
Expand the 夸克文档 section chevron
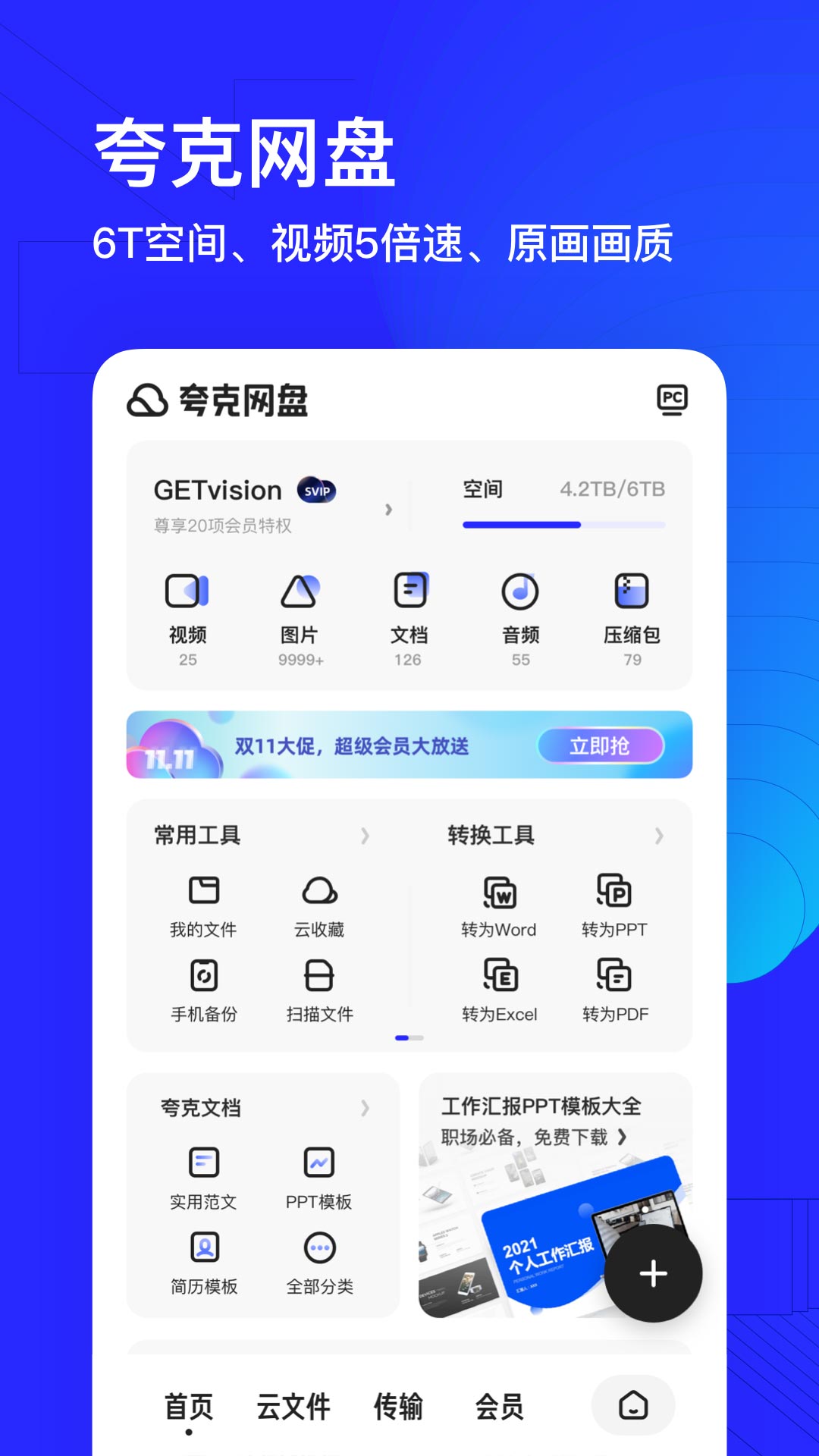pyautogui.click(x=366, y=1108)
